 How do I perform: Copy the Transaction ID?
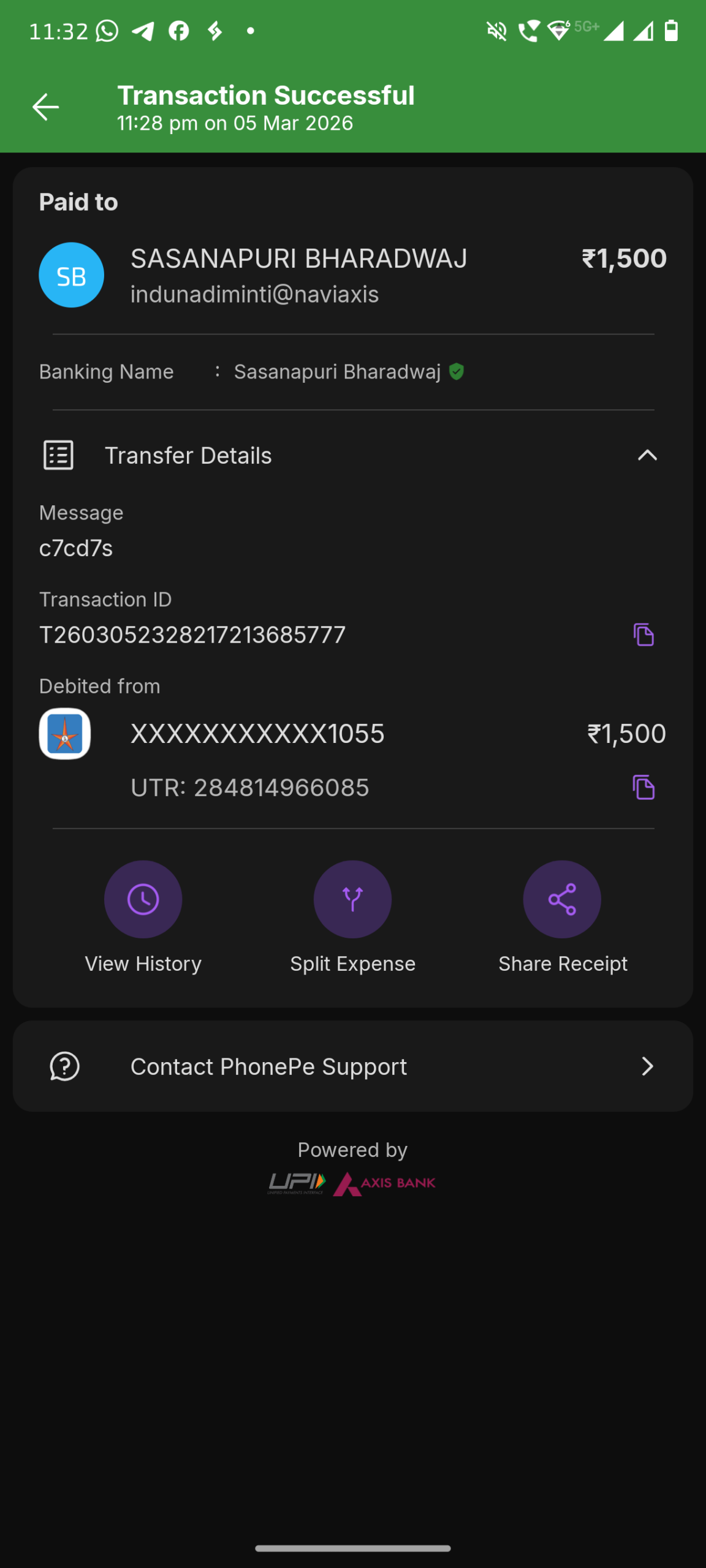pos(643,635)
